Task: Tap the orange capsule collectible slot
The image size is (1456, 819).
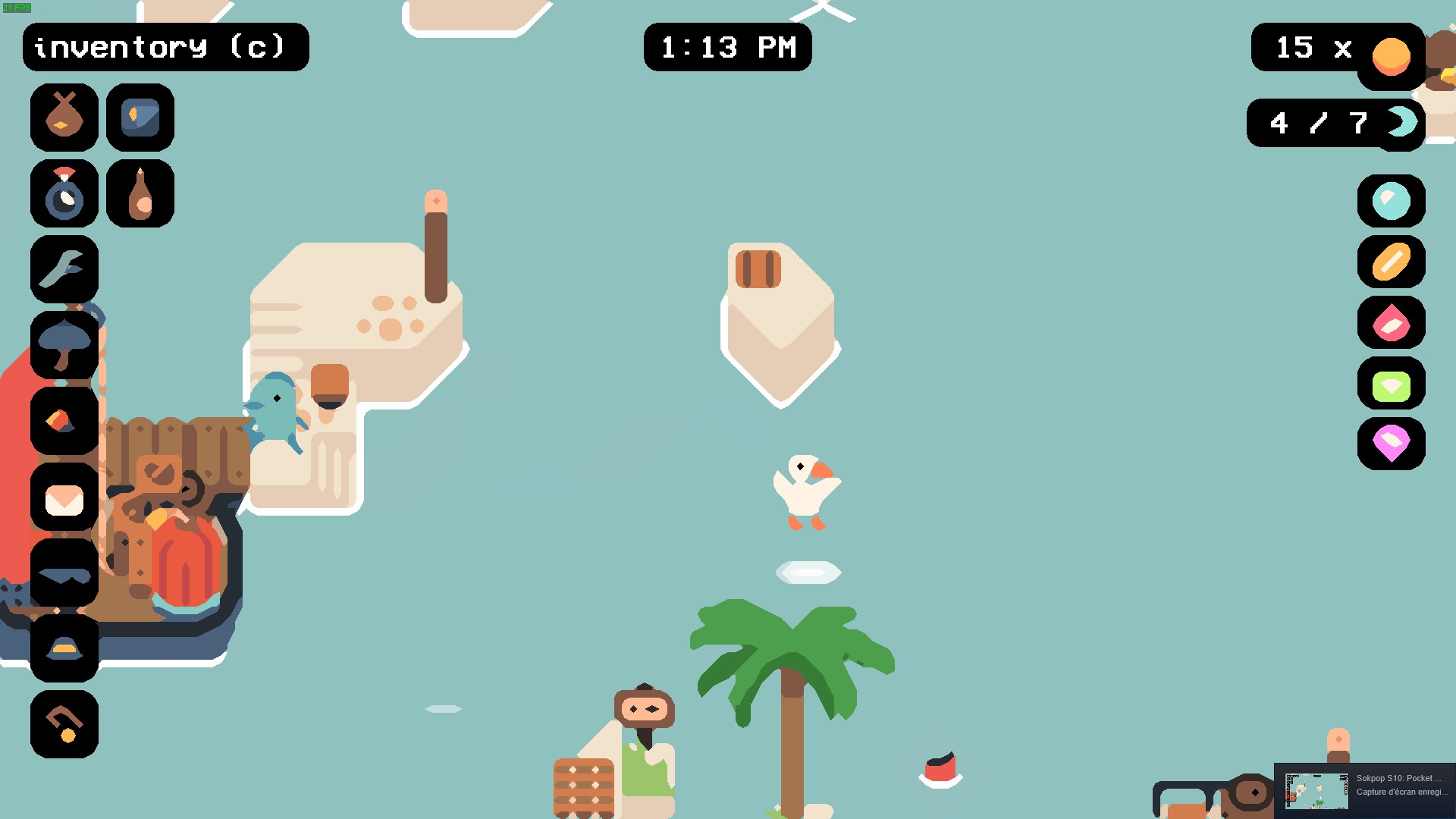Action: click(x=1391, y=262)
